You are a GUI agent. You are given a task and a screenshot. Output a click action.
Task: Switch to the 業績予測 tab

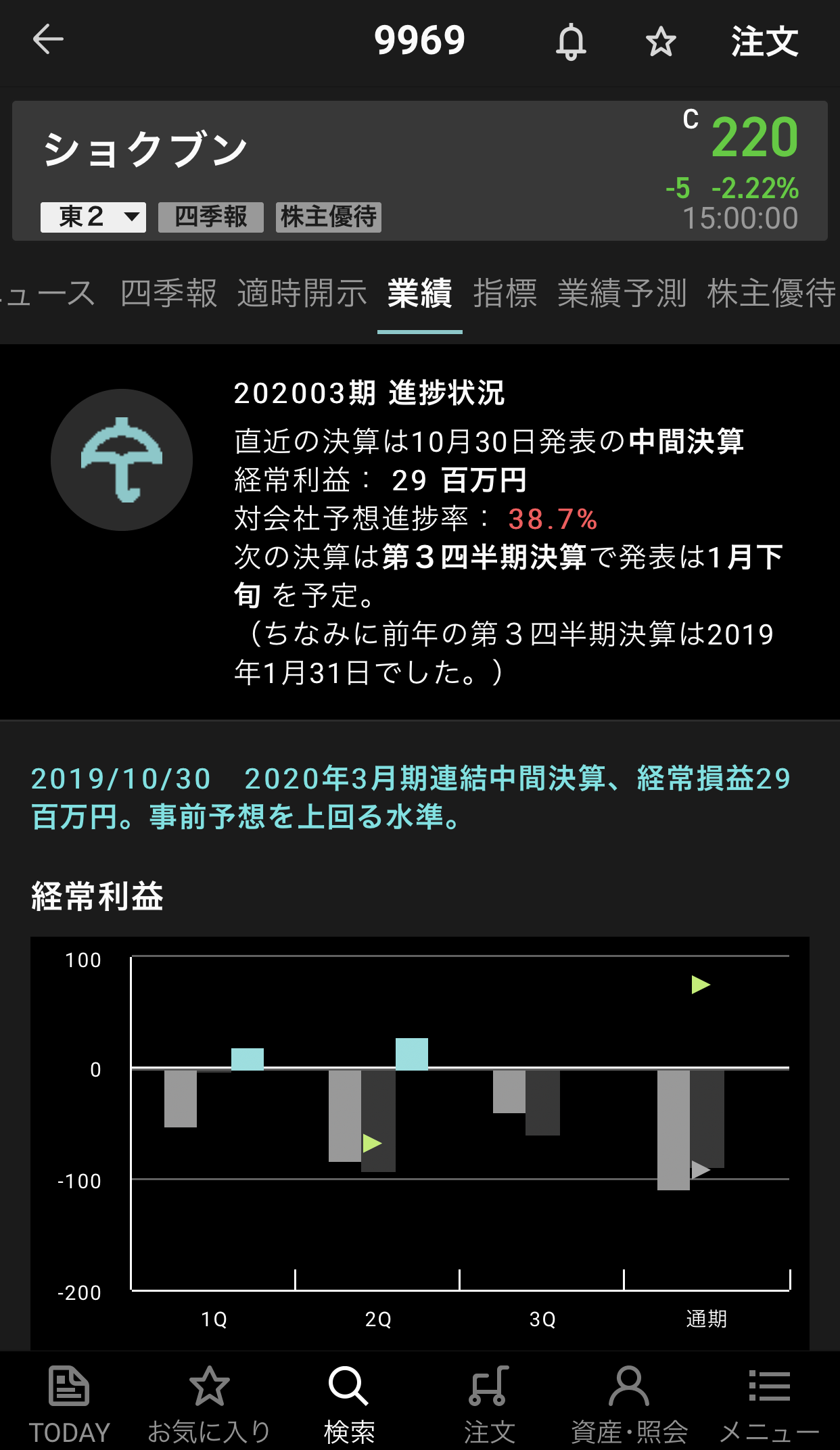click(x=622, y=294)
